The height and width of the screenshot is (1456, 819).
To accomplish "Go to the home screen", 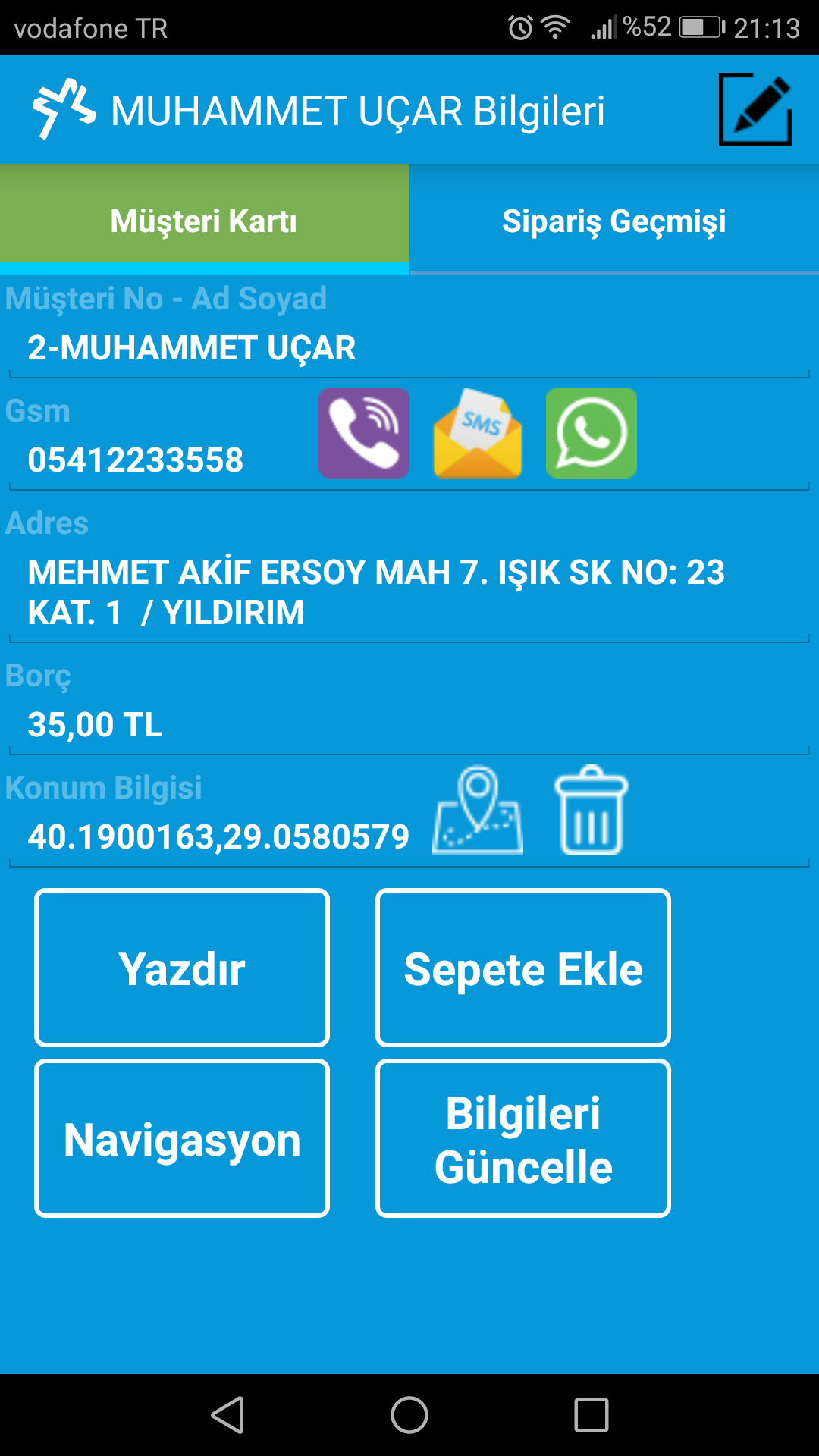I will (409, 1415).
